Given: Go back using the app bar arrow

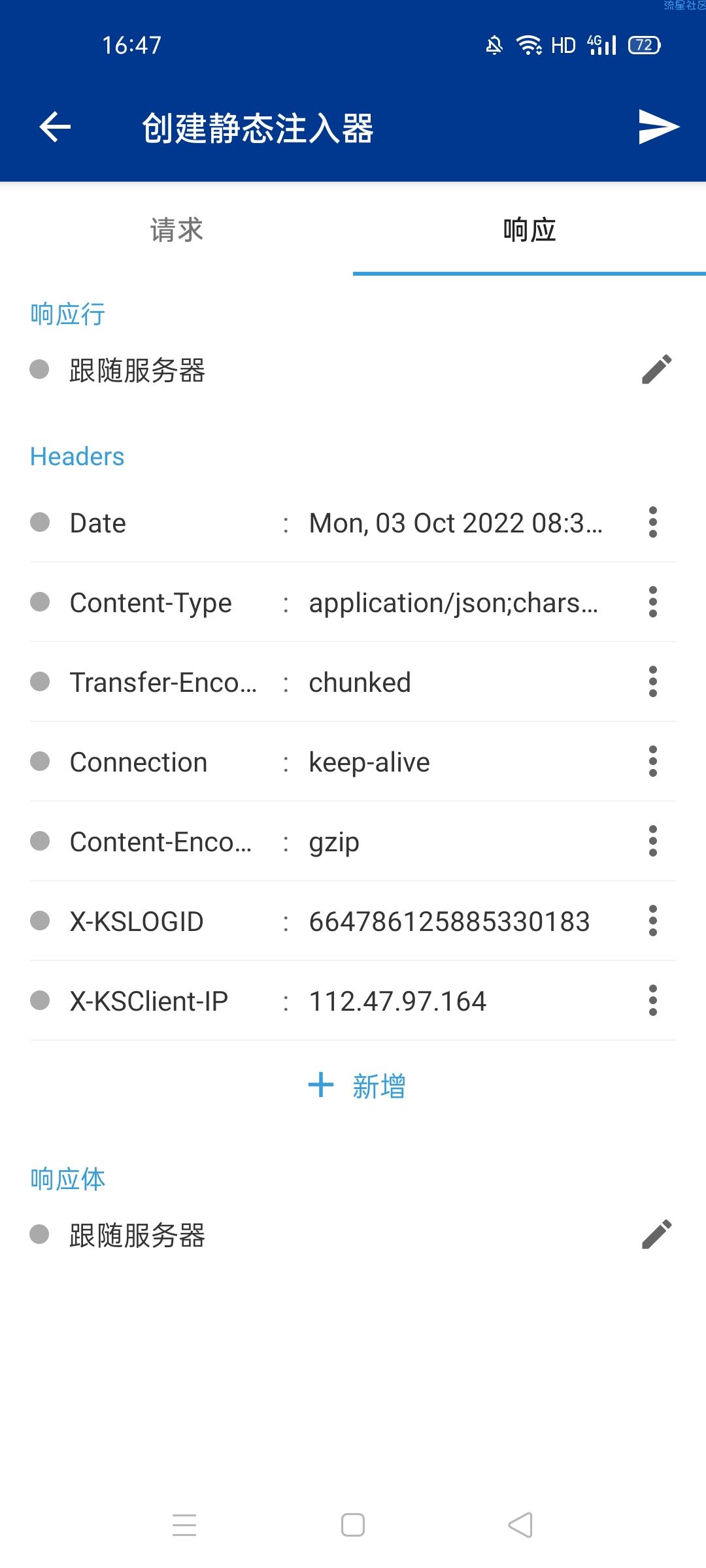Looking at the screenshot, I should tap(55, 127).
